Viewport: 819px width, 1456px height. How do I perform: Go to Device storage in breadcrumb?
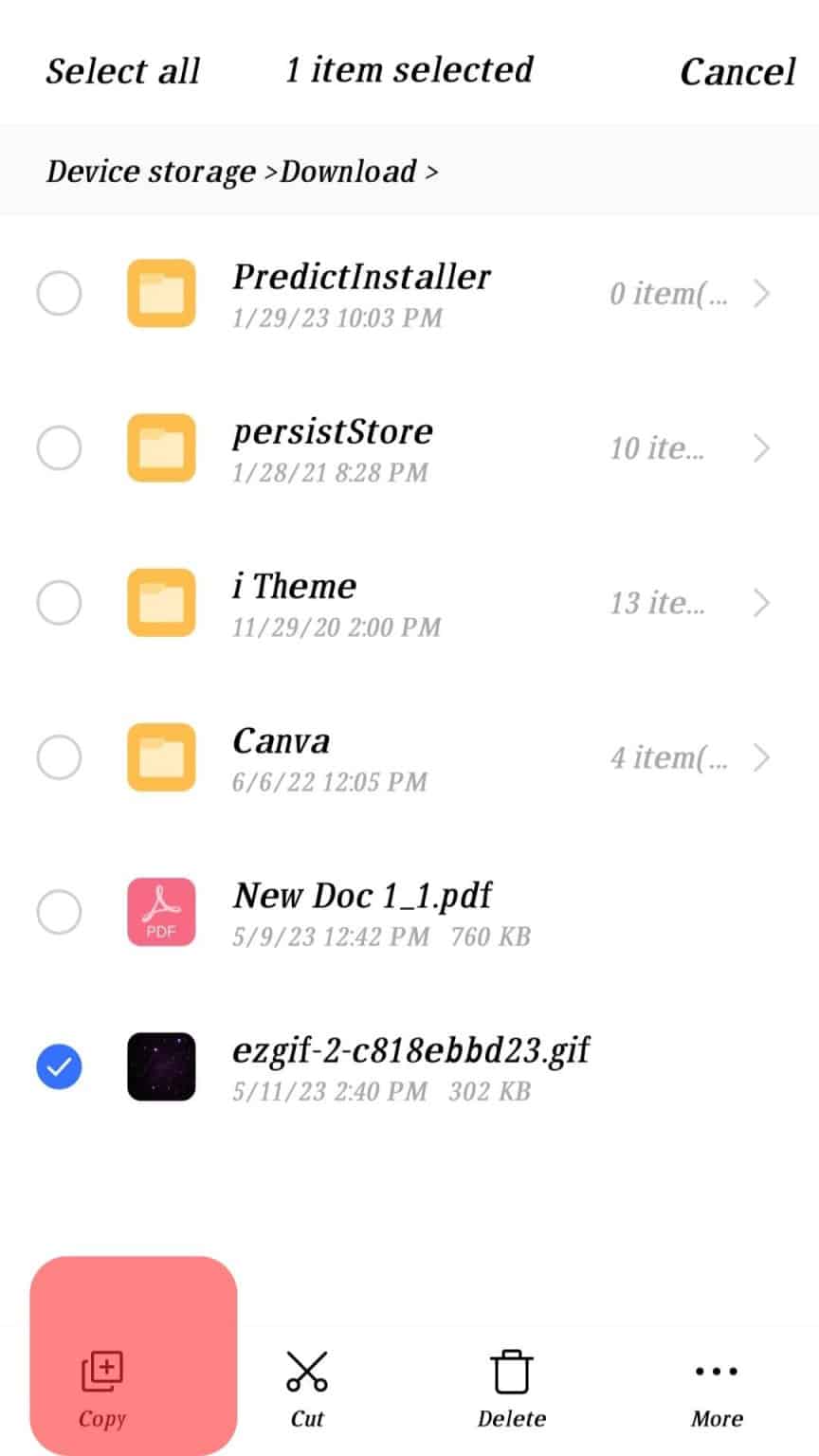(x=151, y=172)
